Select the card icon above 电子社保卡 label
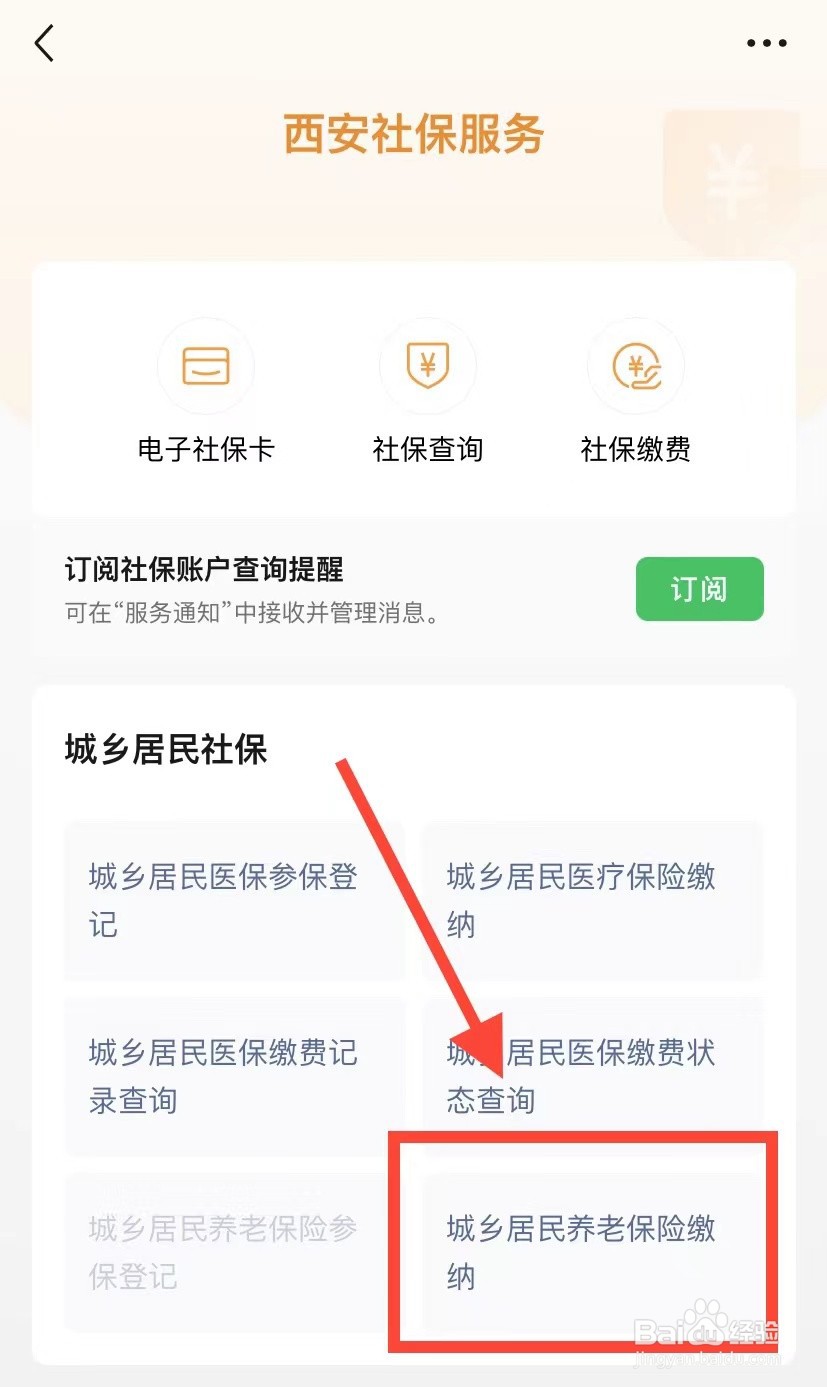Viewport: 827px width, 1387px height. pyautogui.click(x=205, y=366)
